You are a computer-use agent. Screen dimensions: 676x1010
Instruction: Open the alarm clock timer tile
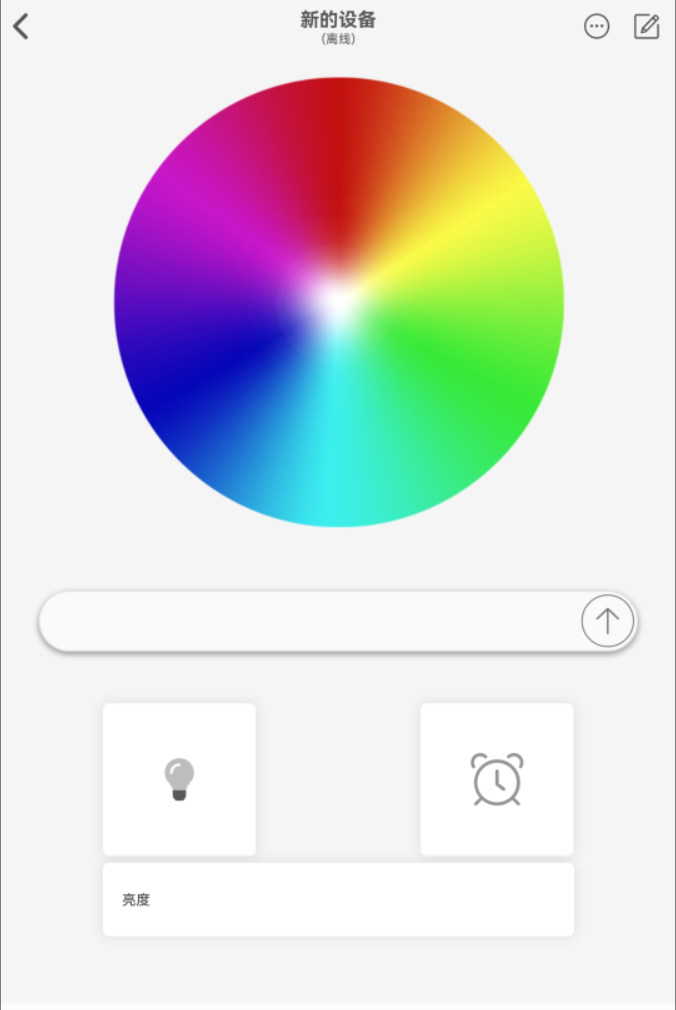(497, 779)
